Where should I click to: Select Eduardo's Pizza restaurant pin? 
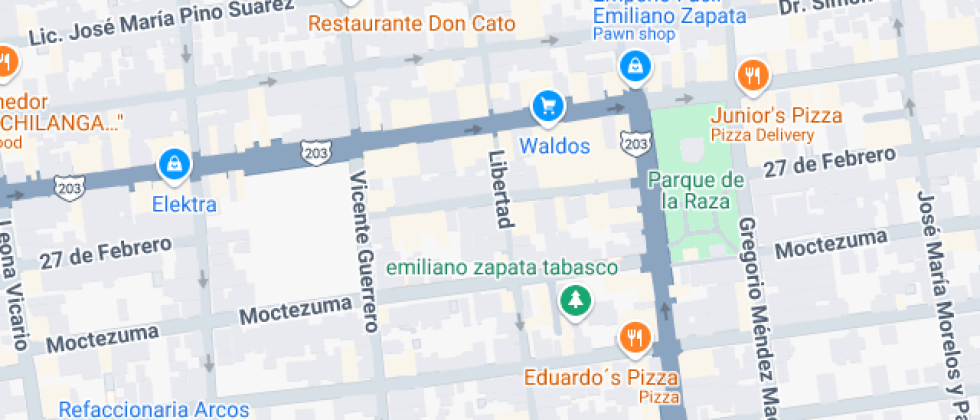point(634,337)
